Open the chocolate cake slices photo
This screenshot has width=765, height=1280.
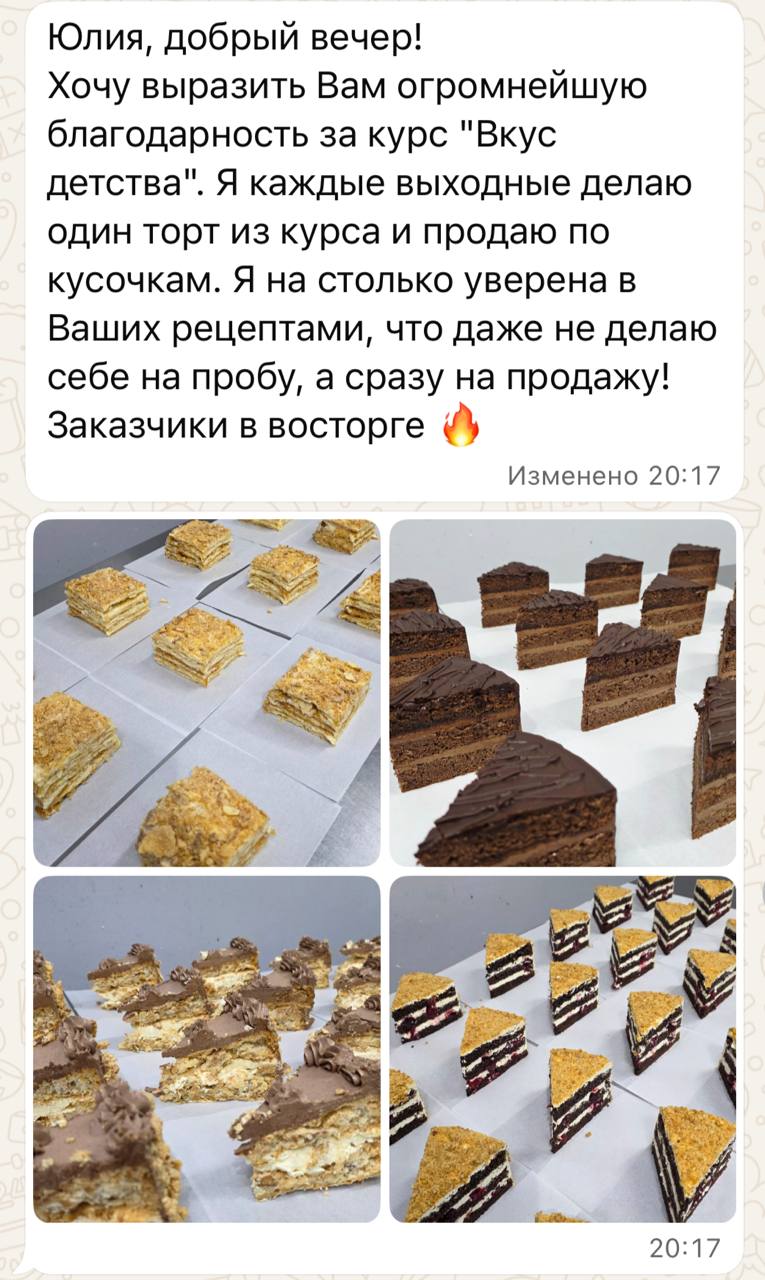coord(562,692)
